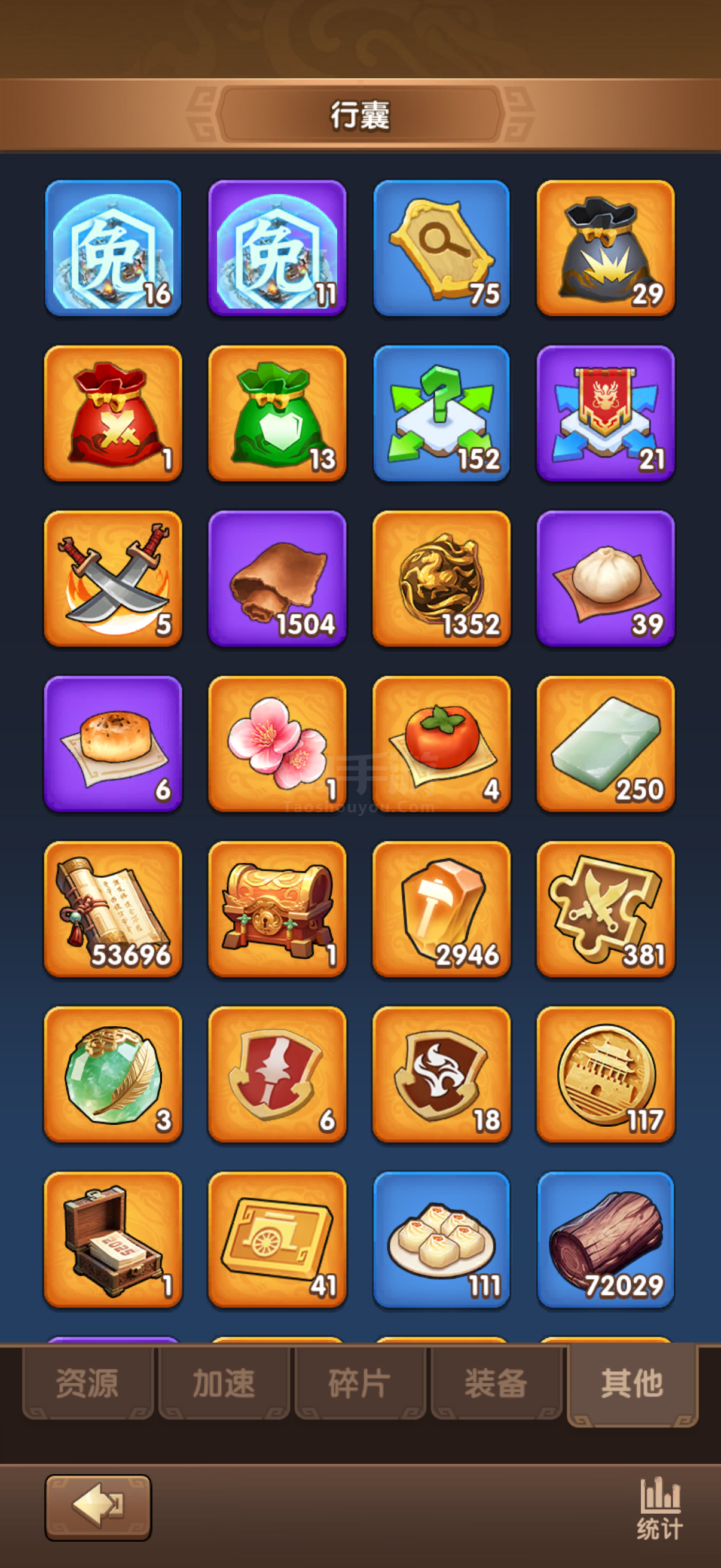Switch to the 资源 tab
The image size is (721, 1568).
87,1383
